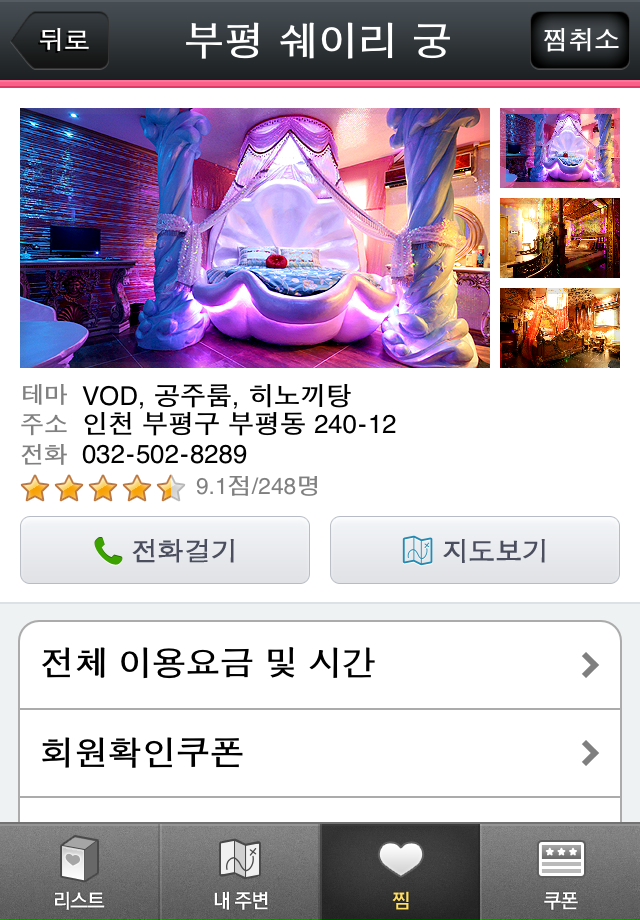This screenshot has height=920, width=640.
Task: Switch to the 리스트 tab
Action: pos(80,872)
